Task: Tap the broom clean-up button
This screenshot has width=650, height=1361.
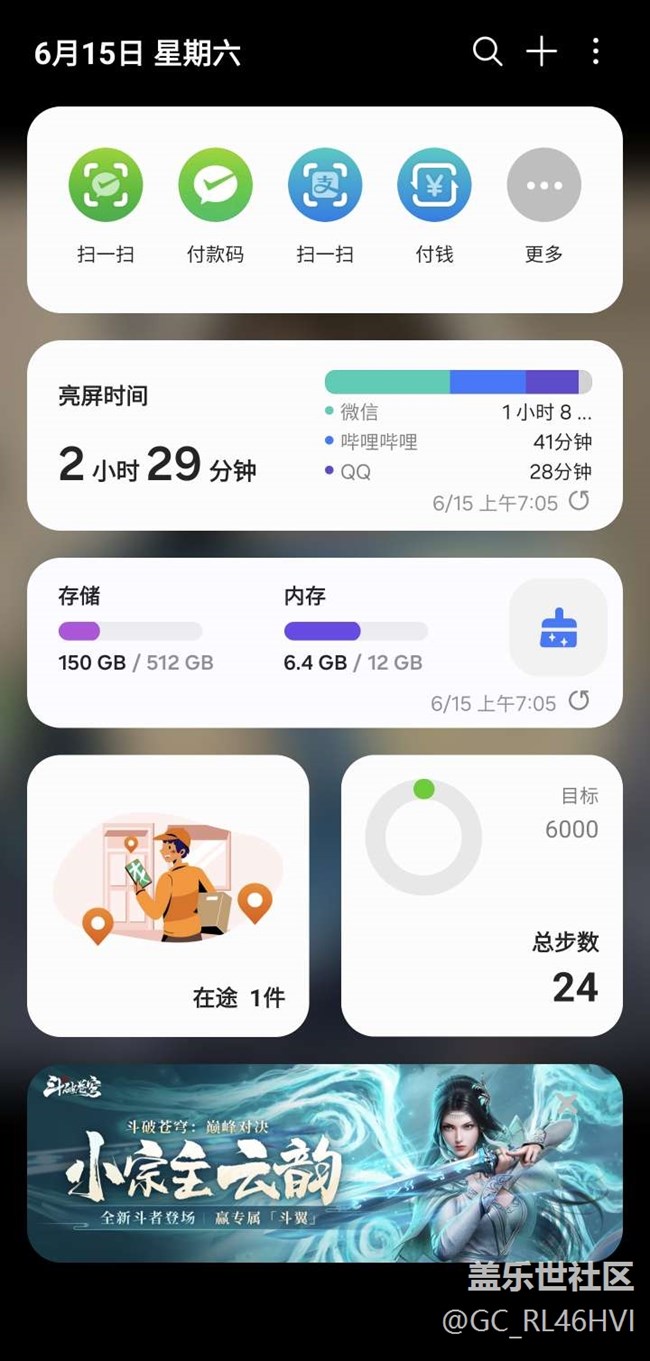Action: (x=558, y=628)
